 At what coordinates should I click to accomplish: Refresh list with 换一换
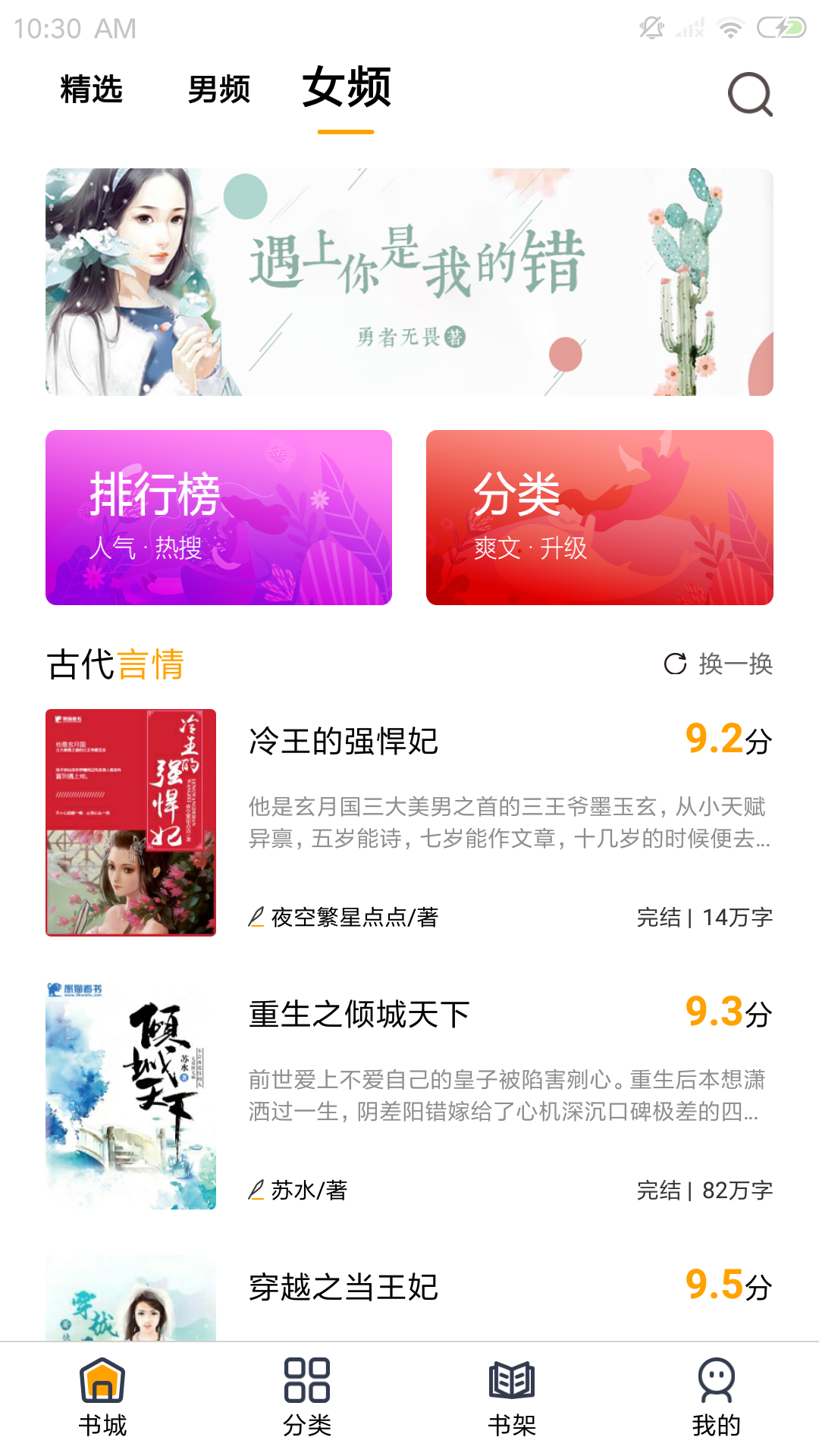tap(718, 664)
